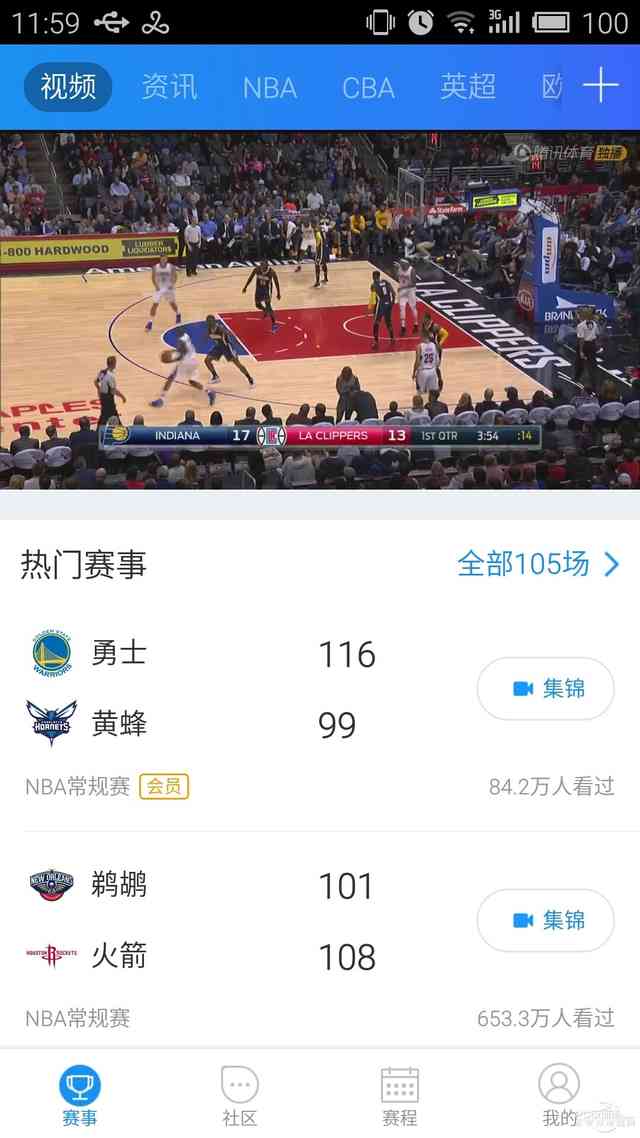Select the NBA tab
The image size is (640, 1138).
tap(269, 88)
